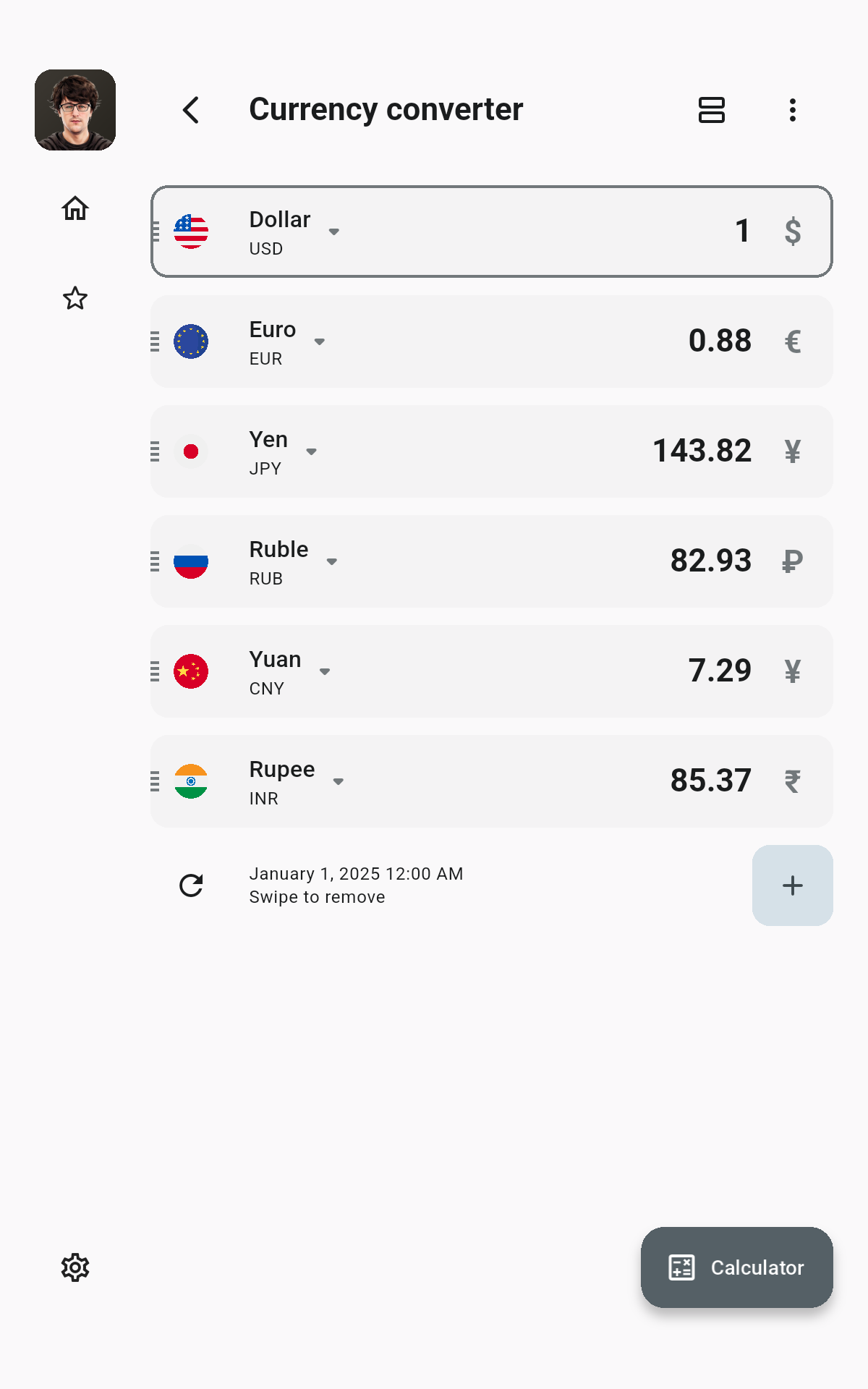Refresh the exchange rates
This screenshot has width=868, height=1389.
191,885
